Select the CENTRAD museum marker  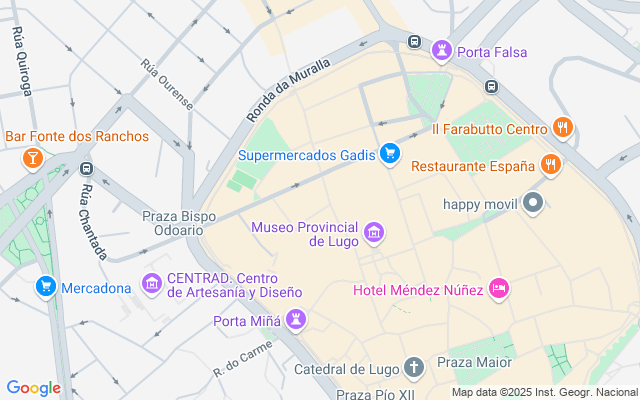pos(151,285)
